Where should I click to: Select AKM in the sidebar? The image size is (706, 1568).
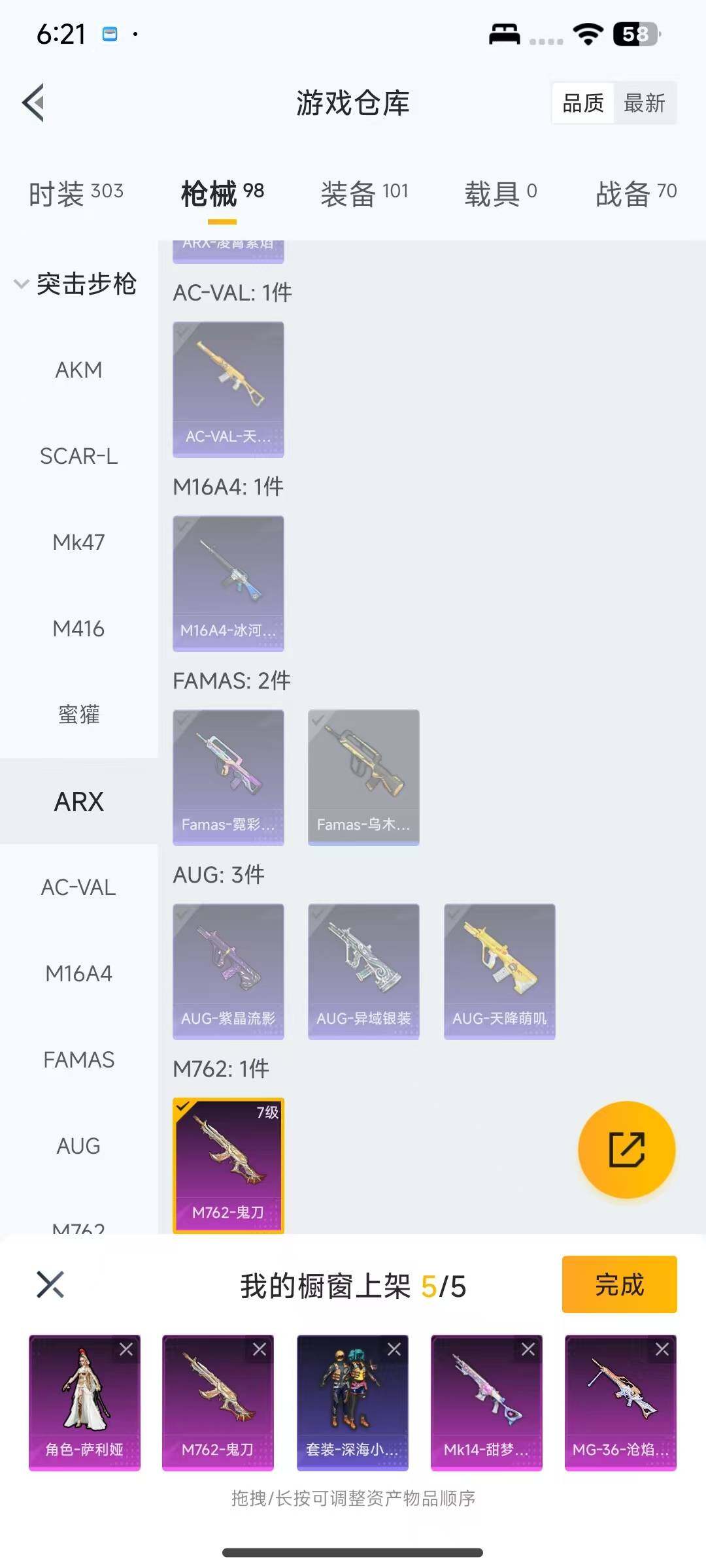coord(78,370)
